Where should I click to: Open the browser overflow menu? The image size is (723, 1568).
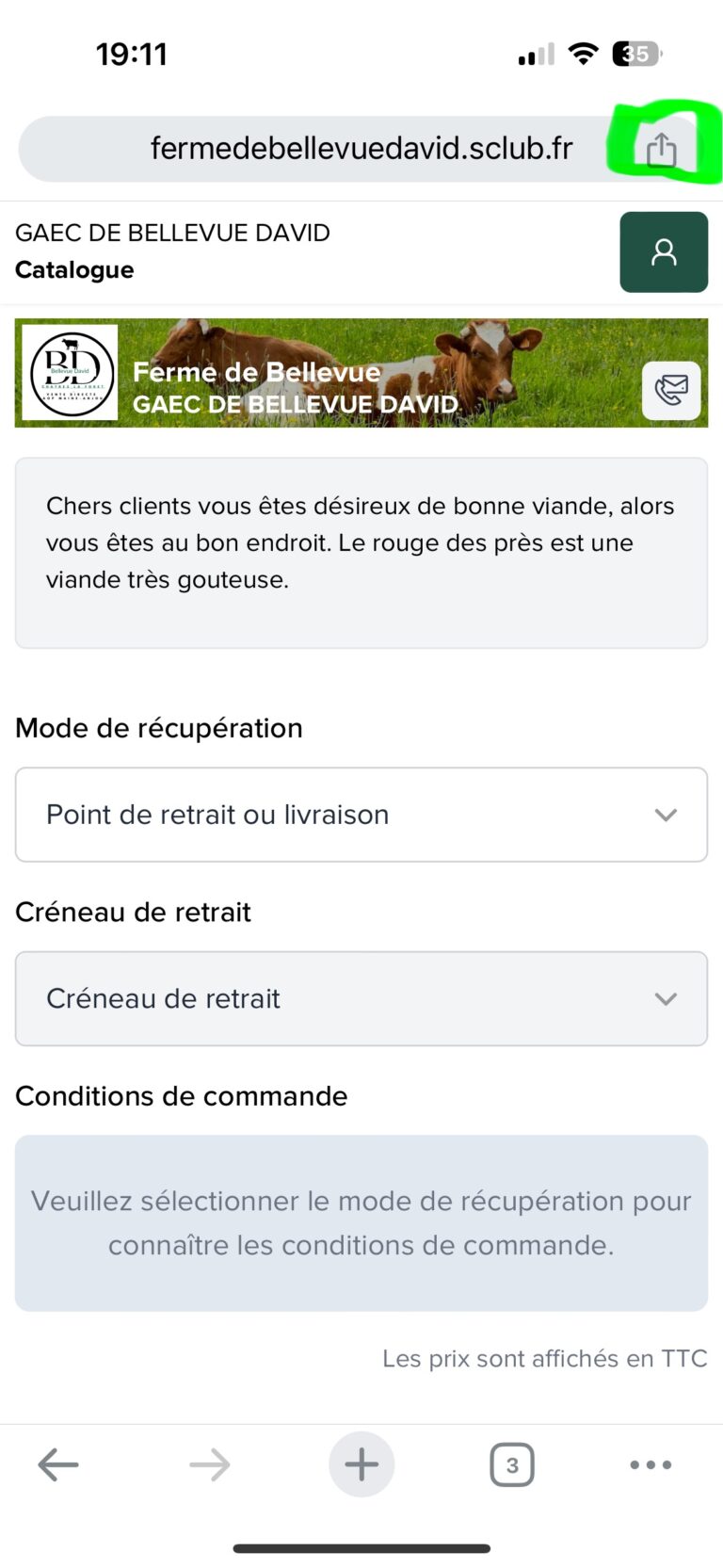(x=651, y=1464)
